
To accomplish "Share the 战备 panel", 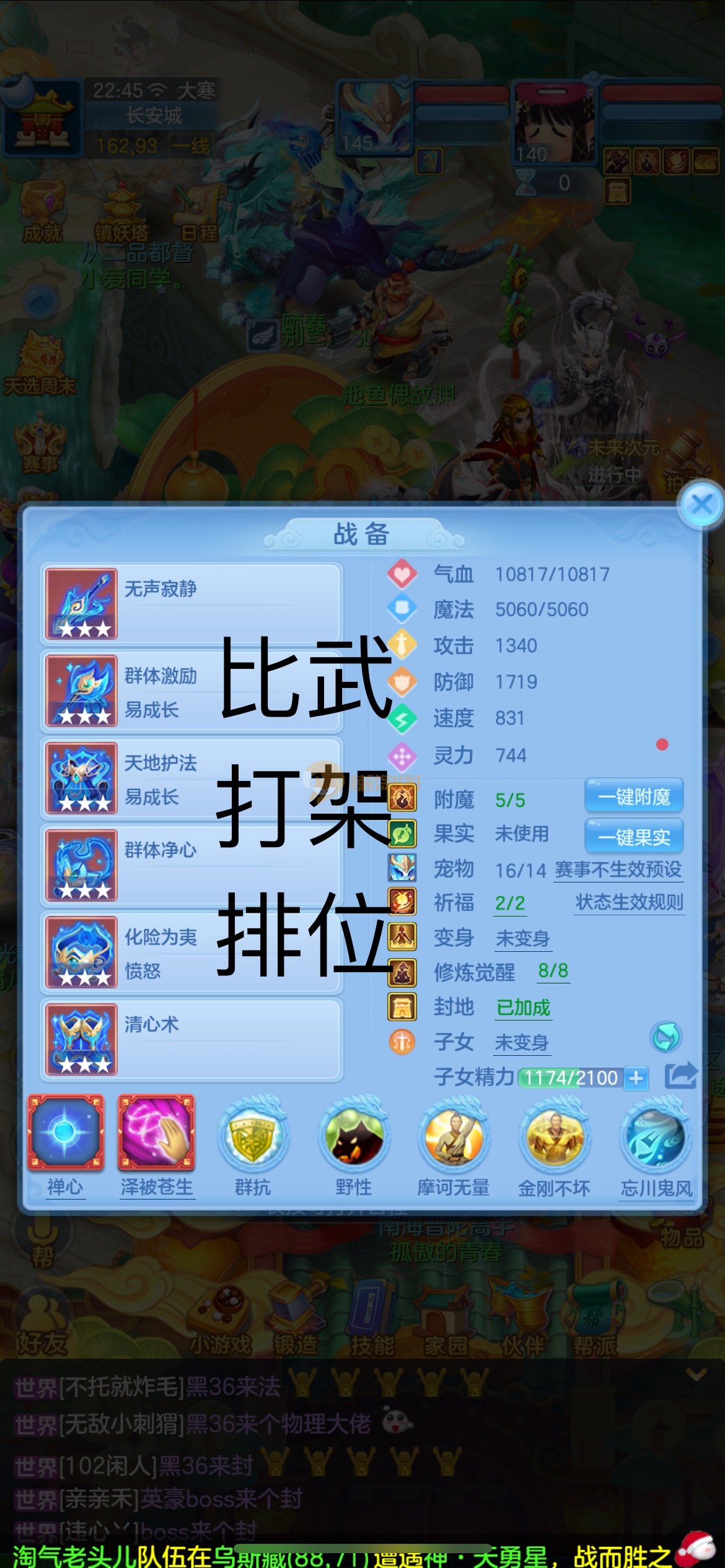I will 680,1076.
